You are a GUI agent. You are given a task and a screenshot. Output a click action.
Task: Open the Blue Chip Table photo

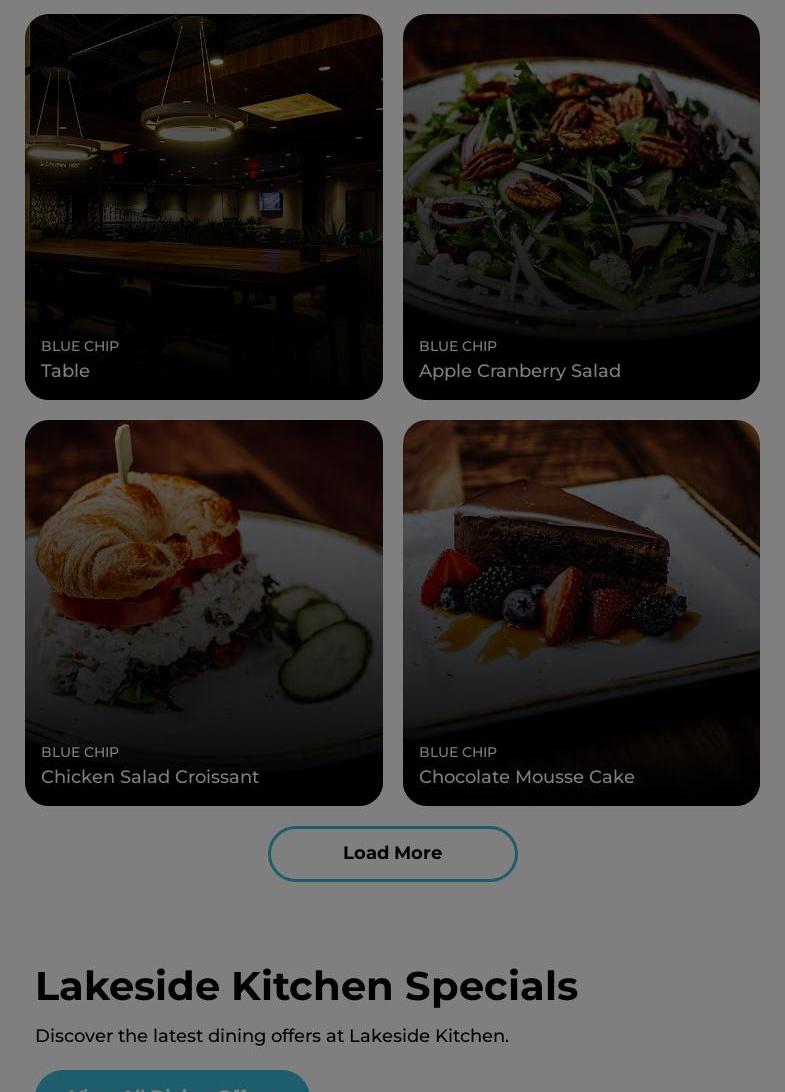204,207
